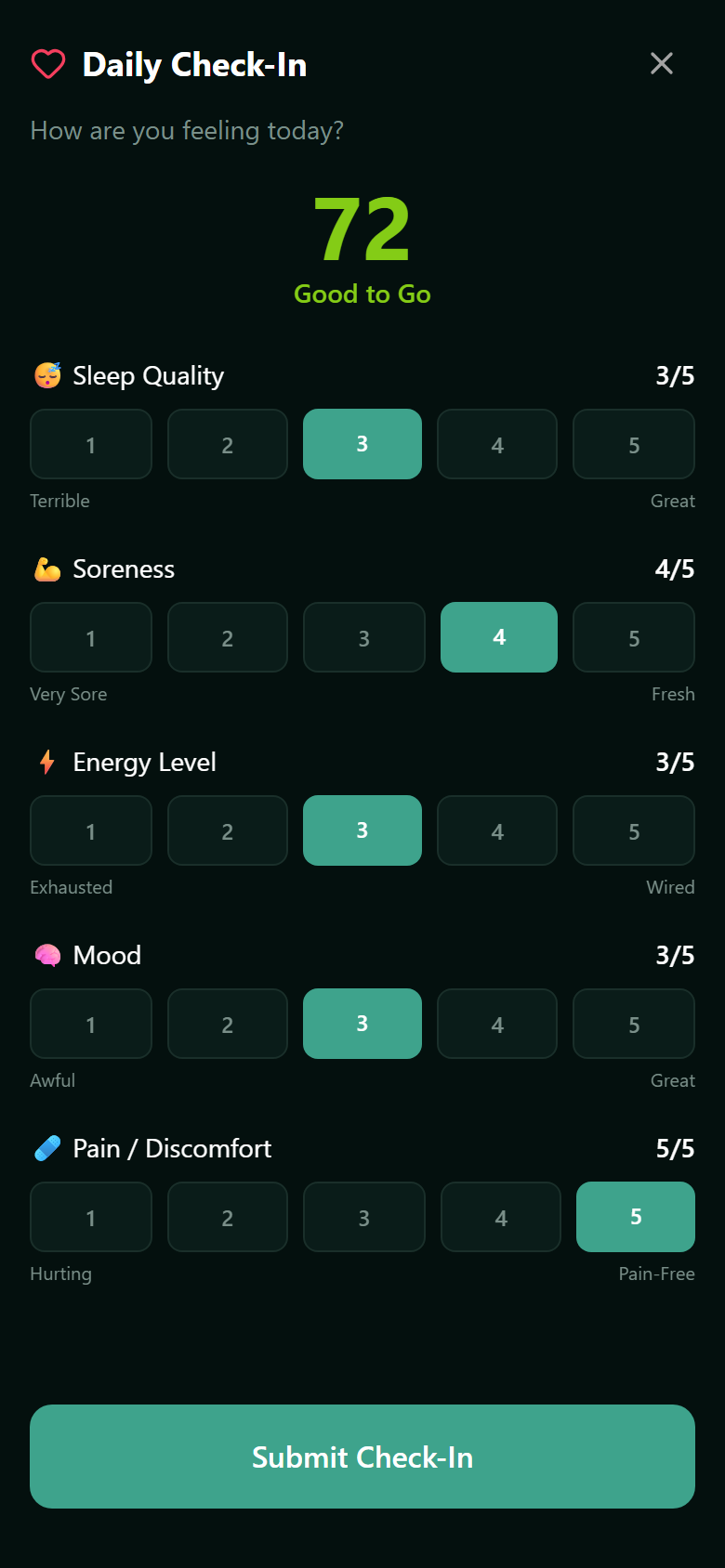
Task: Set Mood to rating 5
Action: click(x=634, y=1024)
